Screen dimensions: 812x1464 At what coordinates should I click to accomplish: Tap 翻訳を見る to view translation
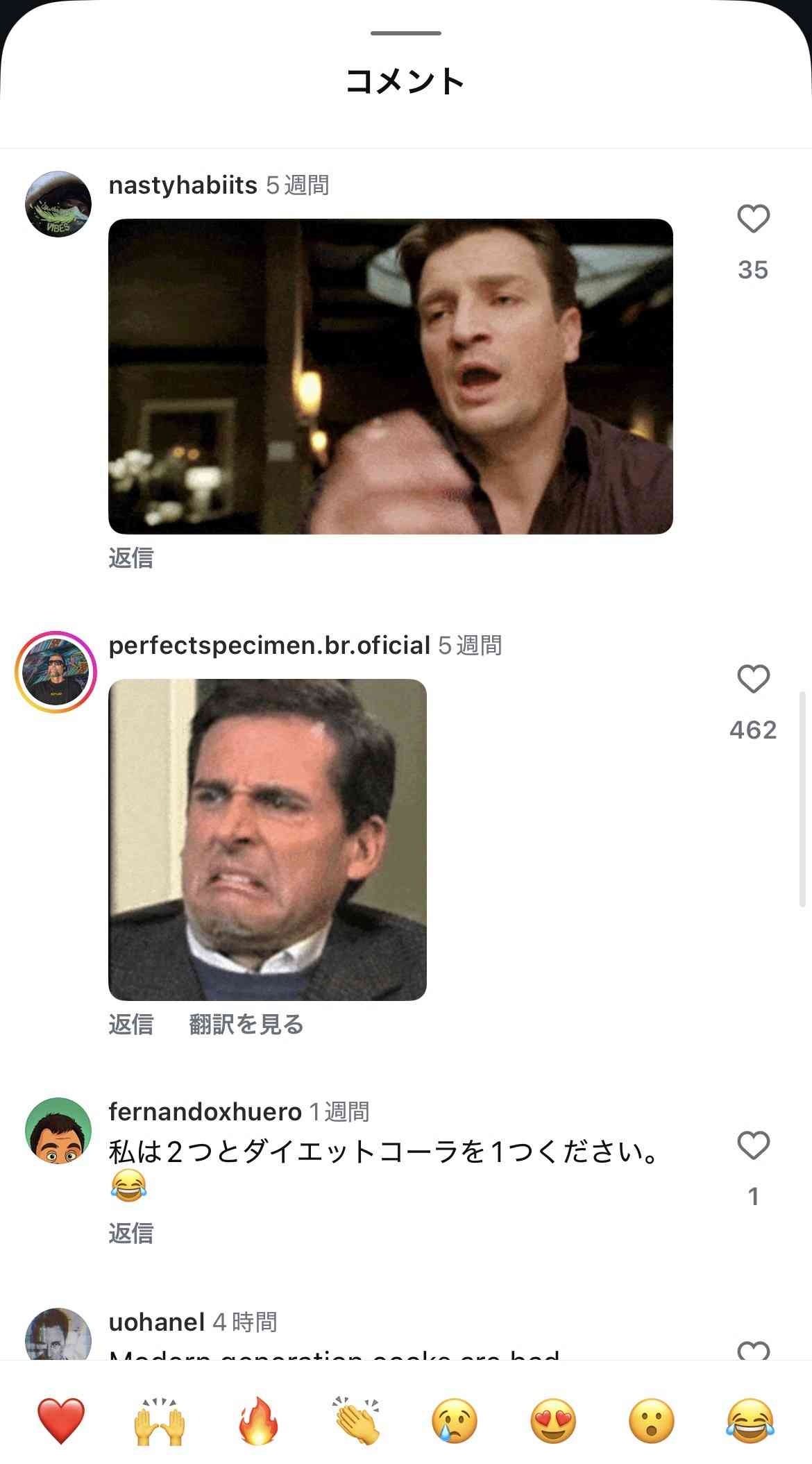pyautogui.click(x=246, y=1024)
